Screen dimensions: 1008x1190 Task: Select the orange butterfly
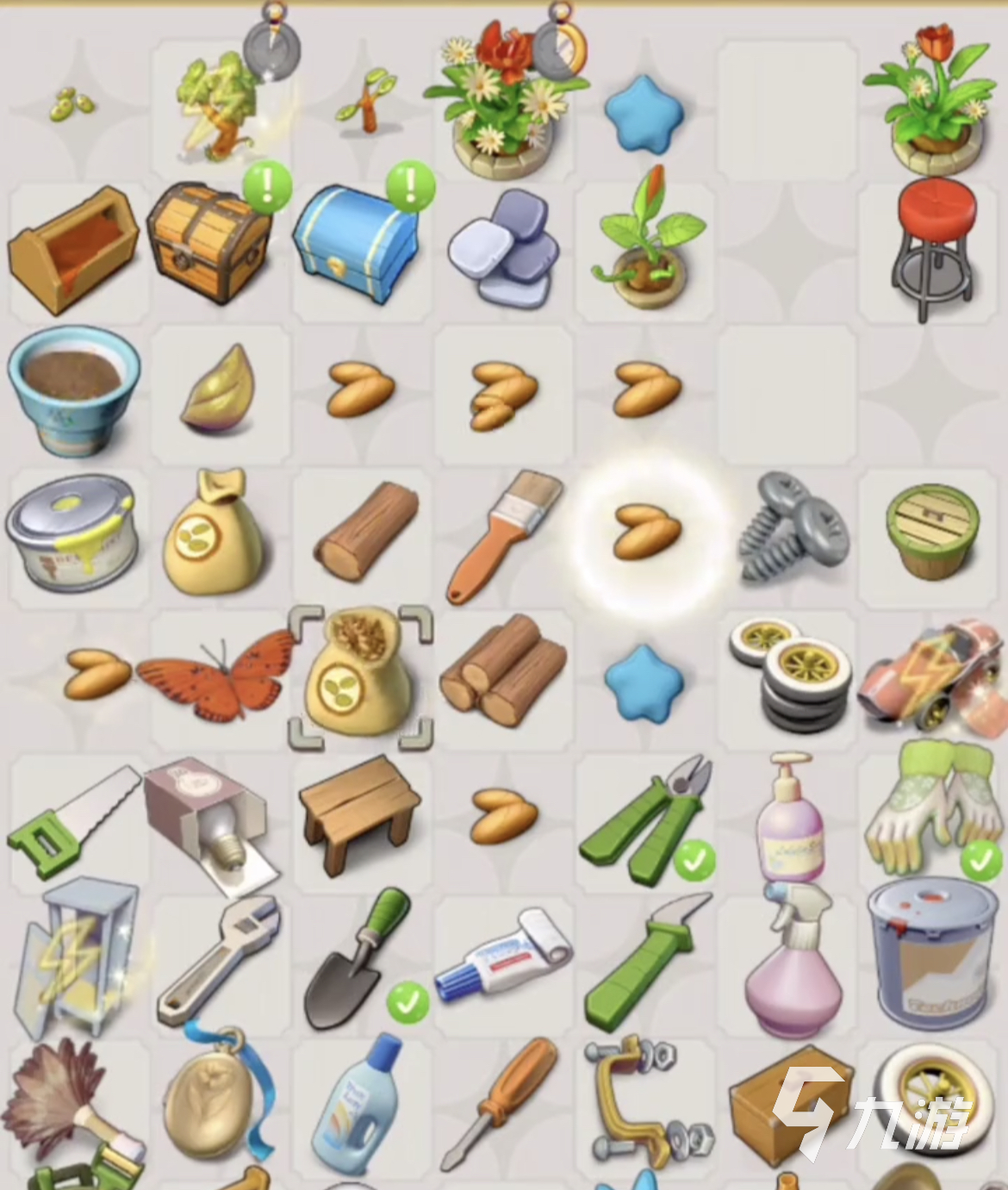[x=215, y=676]
